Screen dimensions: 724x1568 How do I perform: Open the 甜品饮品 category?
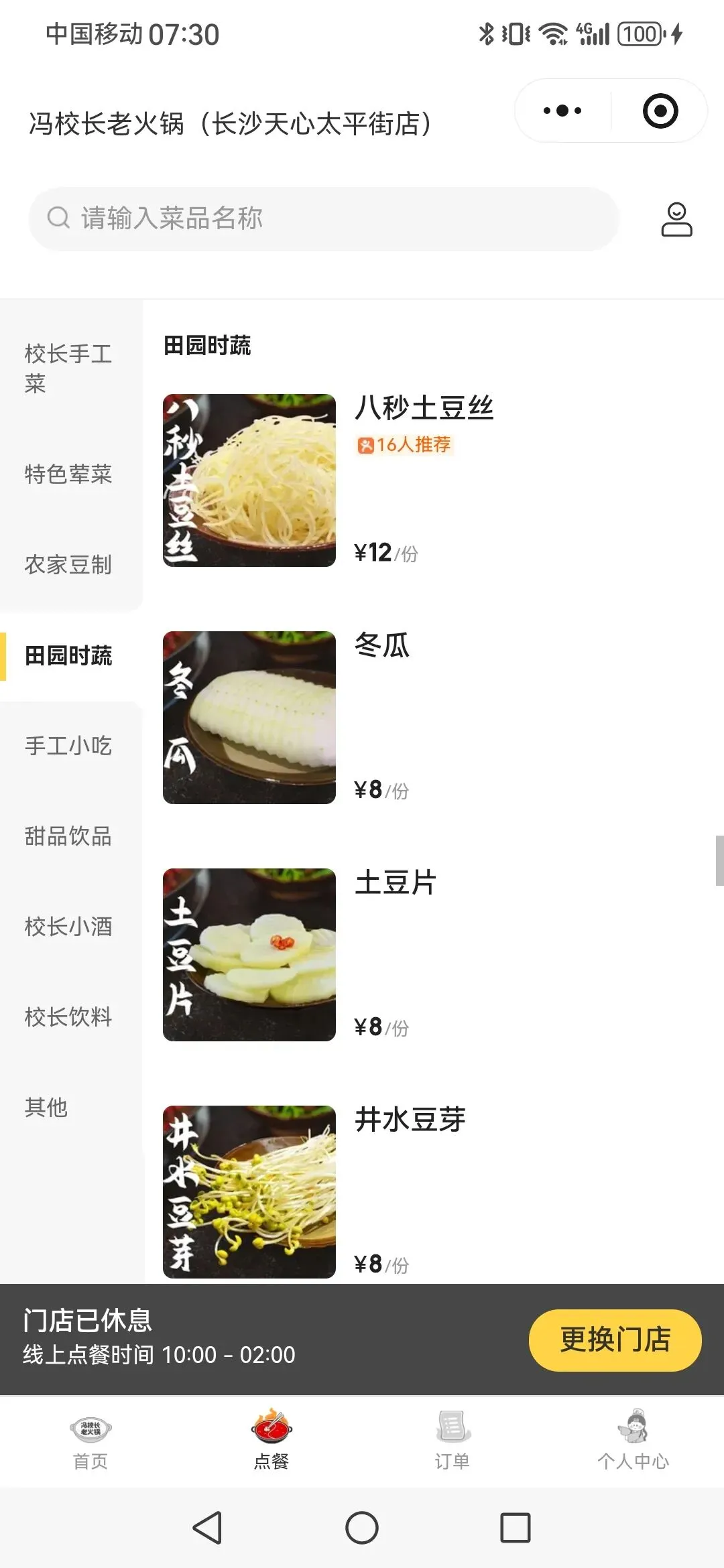[x=68, y=836]
